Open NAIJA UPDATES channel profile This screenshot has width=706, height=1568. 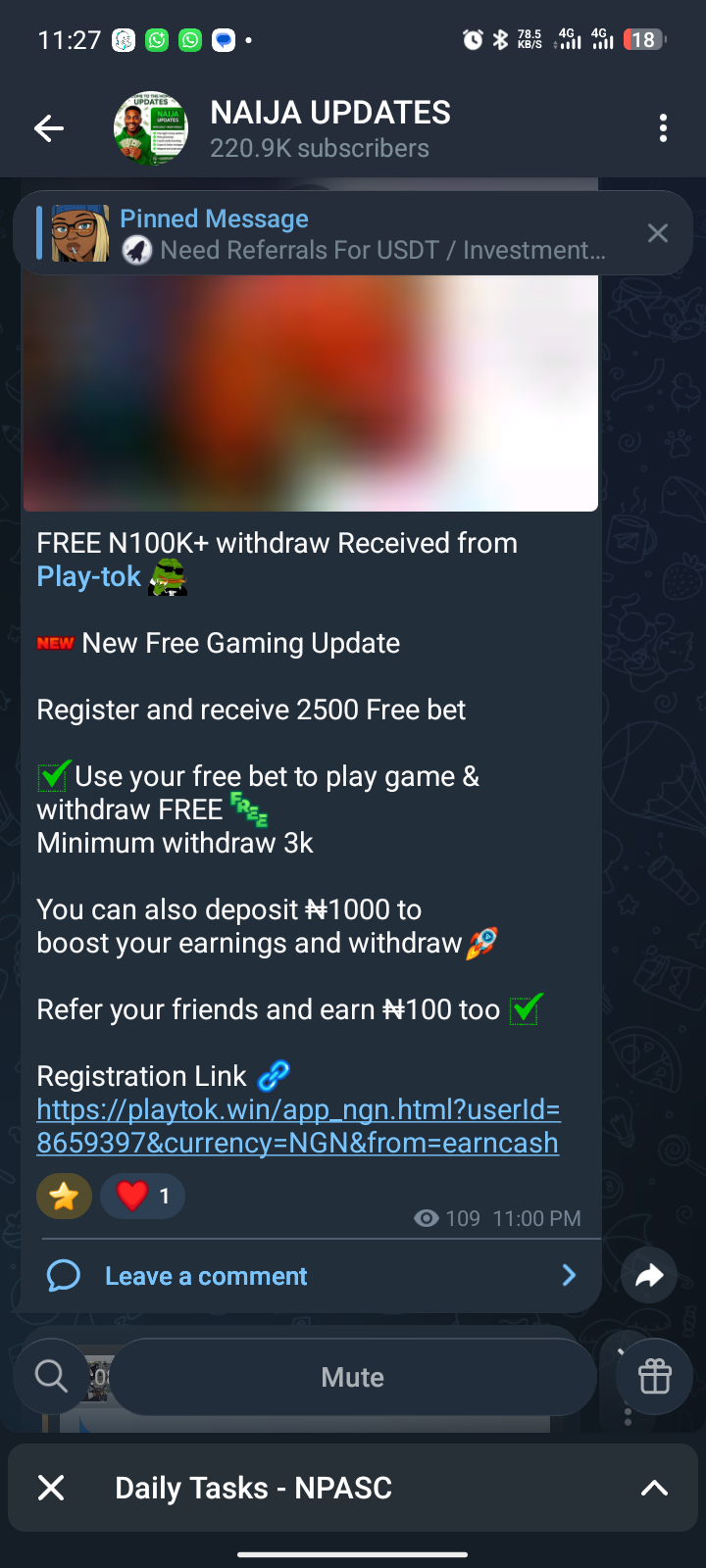pyautogui.click(x=329, y=128)
